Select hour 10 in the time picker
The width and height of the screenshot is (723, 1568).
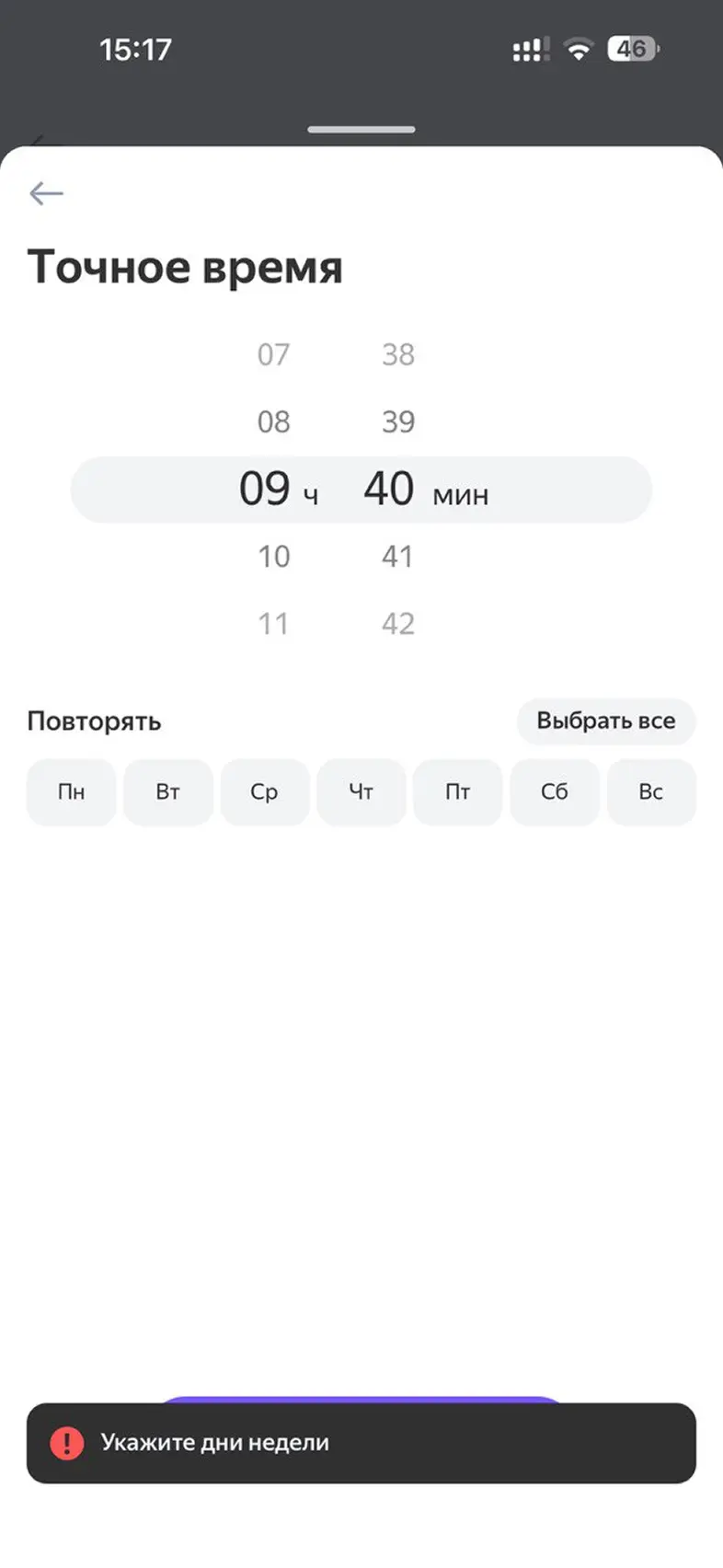(273, 557)
